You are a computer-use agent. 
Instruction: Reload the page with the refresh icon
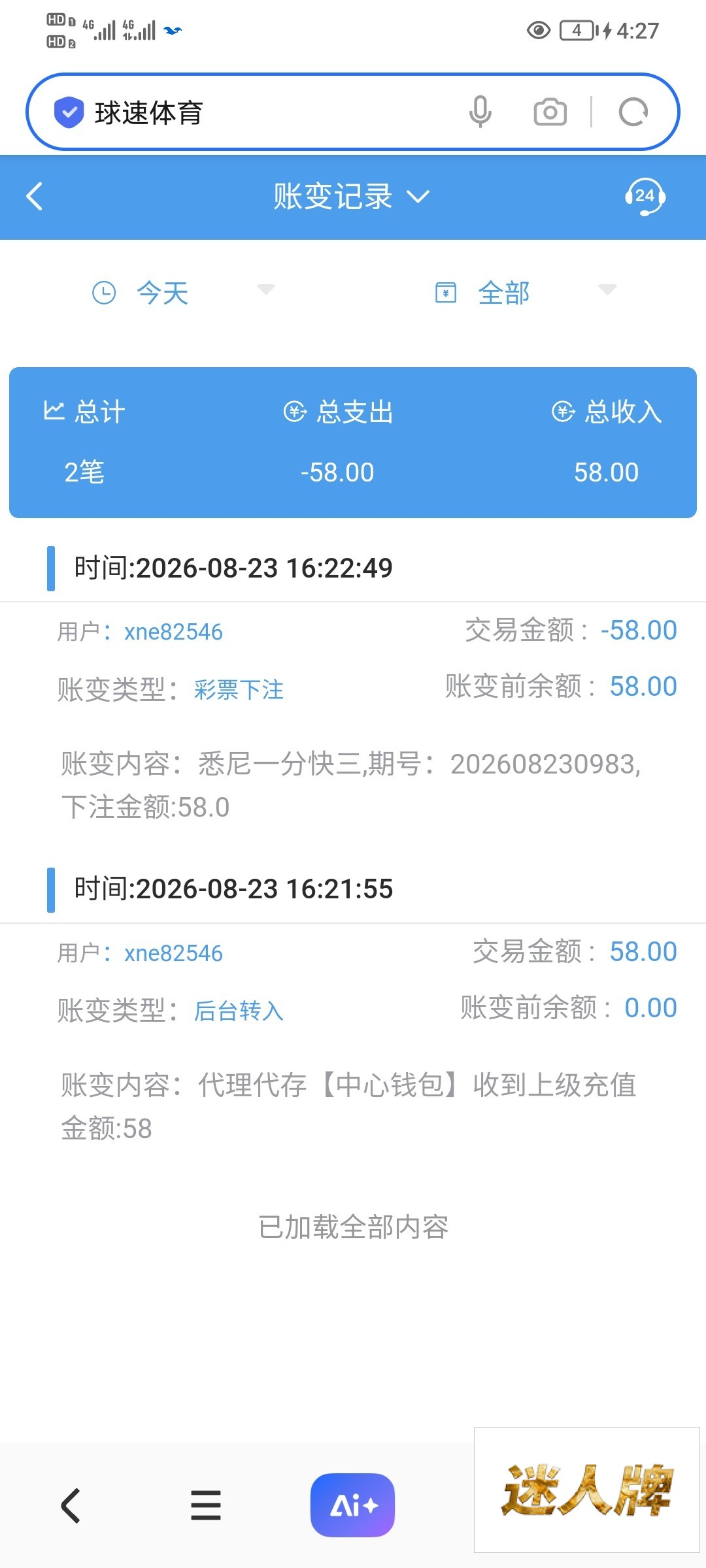[633, 112]
